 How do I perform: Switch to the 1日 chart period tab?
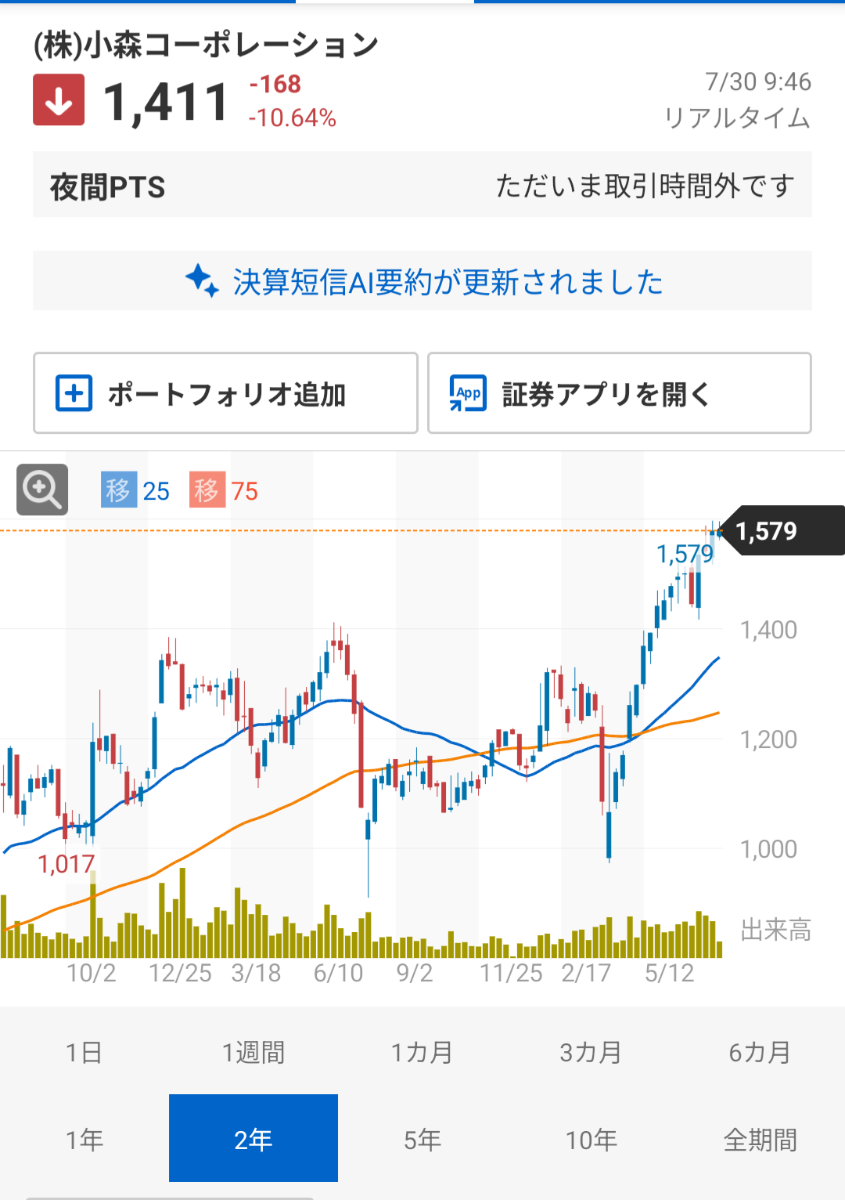(x=84, y=1052)
